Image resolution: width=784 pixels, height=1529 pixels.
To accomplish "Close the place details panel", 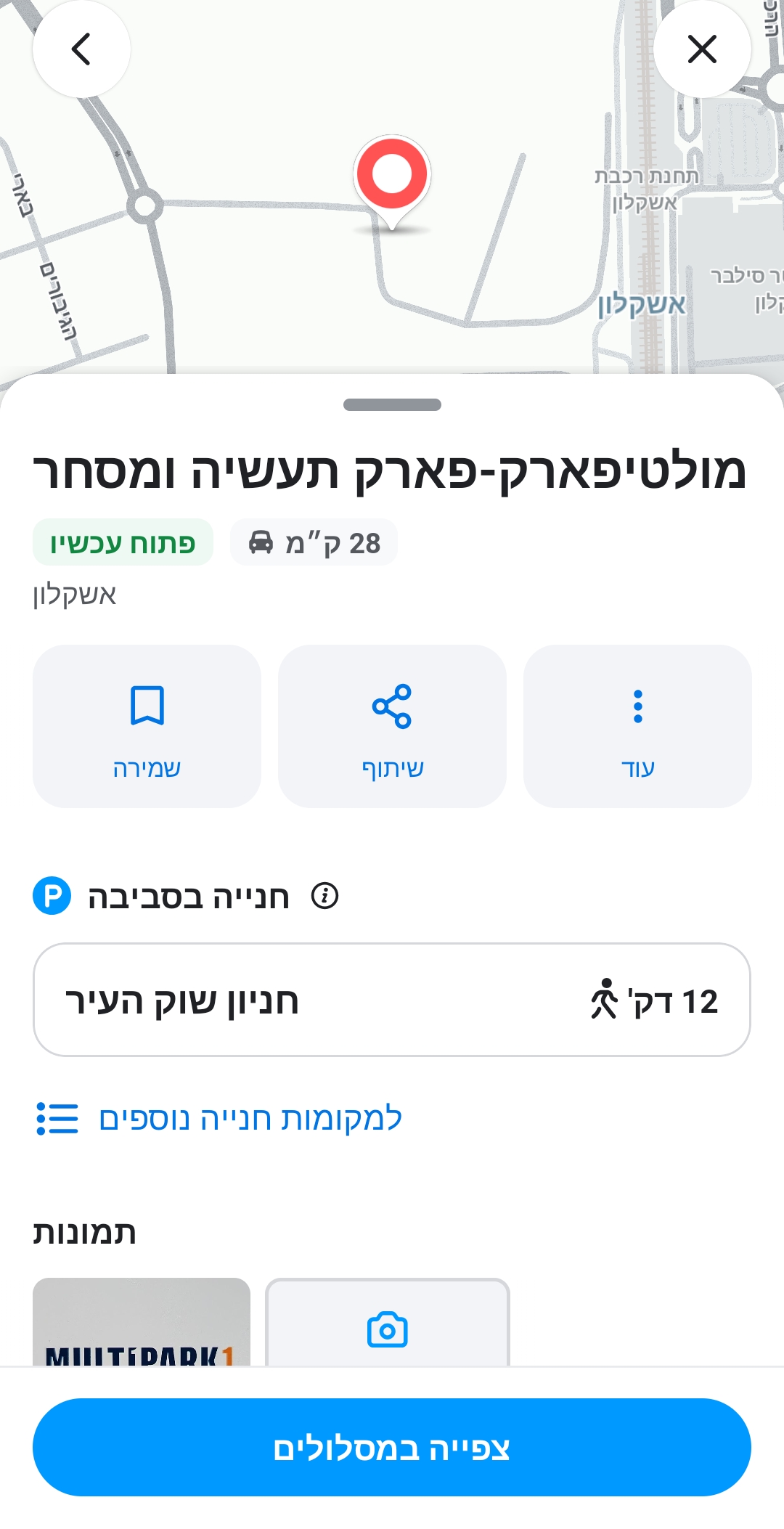I will pyautogui.click(x=702, y=49).
